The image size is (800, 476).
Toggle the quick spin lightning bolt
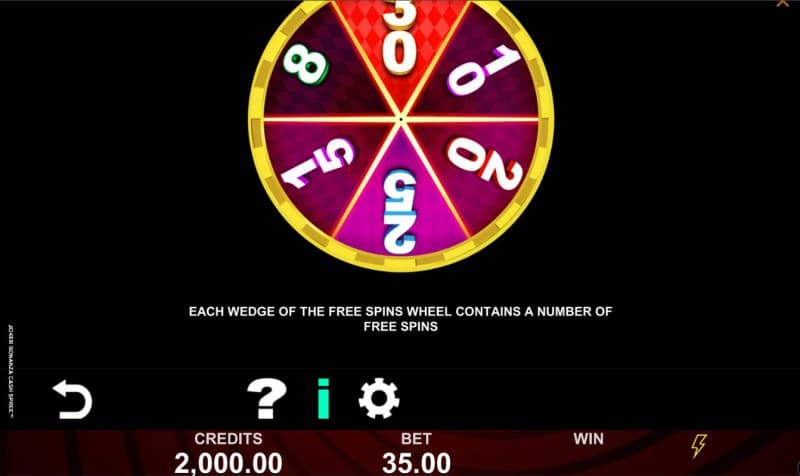pos(699,446)
